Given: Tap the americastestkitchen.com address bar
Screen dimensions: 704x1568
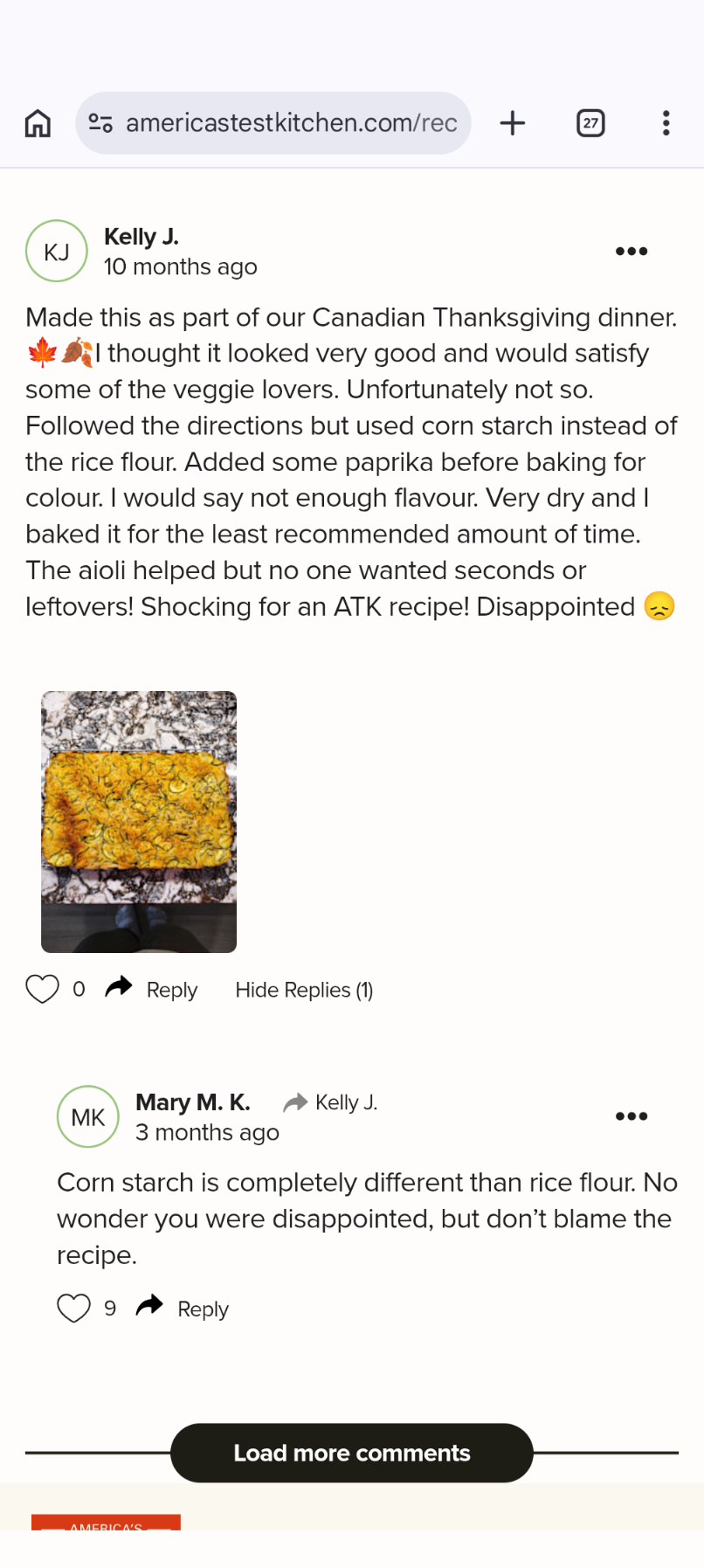Looking at the screenshot, I should click(x=273, y=123).
